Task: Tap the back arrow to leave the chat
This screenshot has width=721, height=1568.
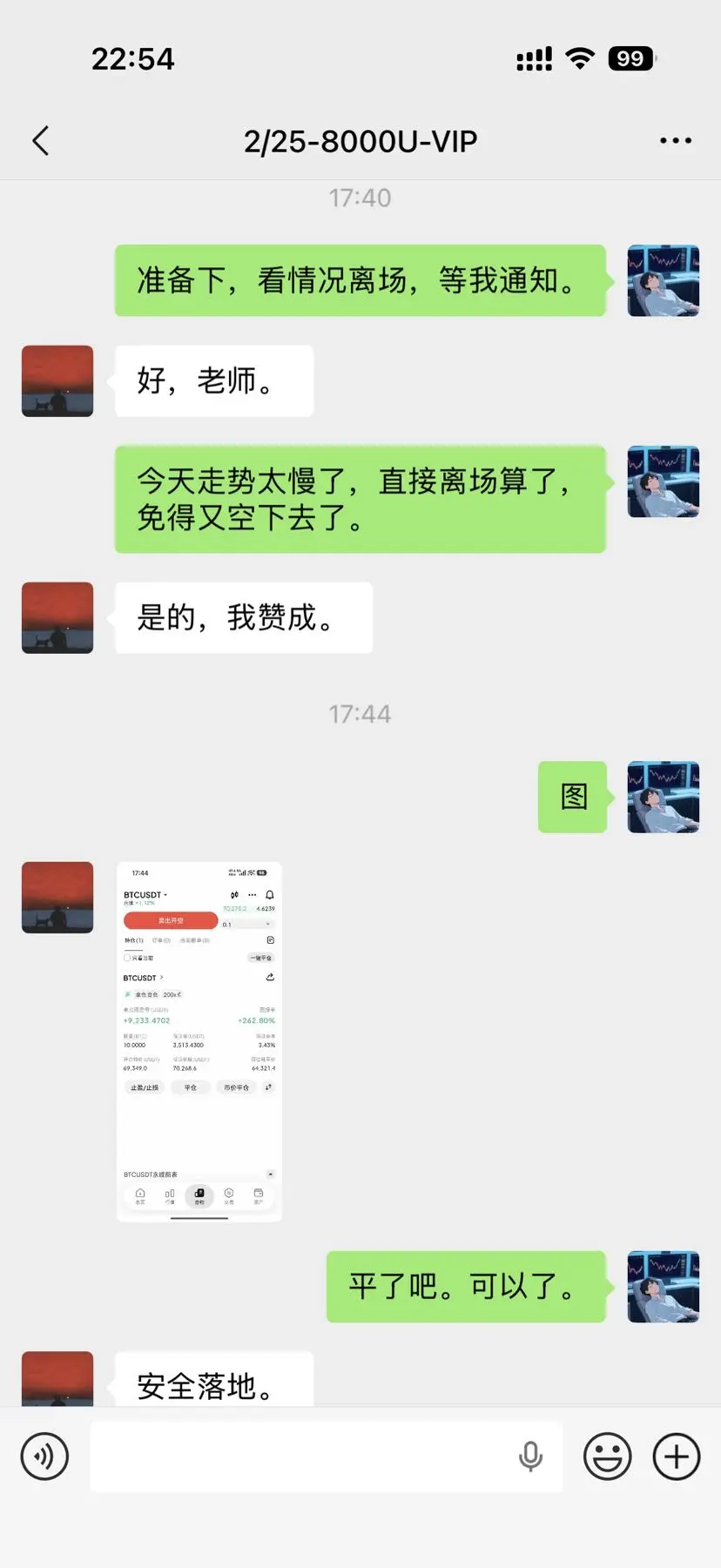Action: 40,139
